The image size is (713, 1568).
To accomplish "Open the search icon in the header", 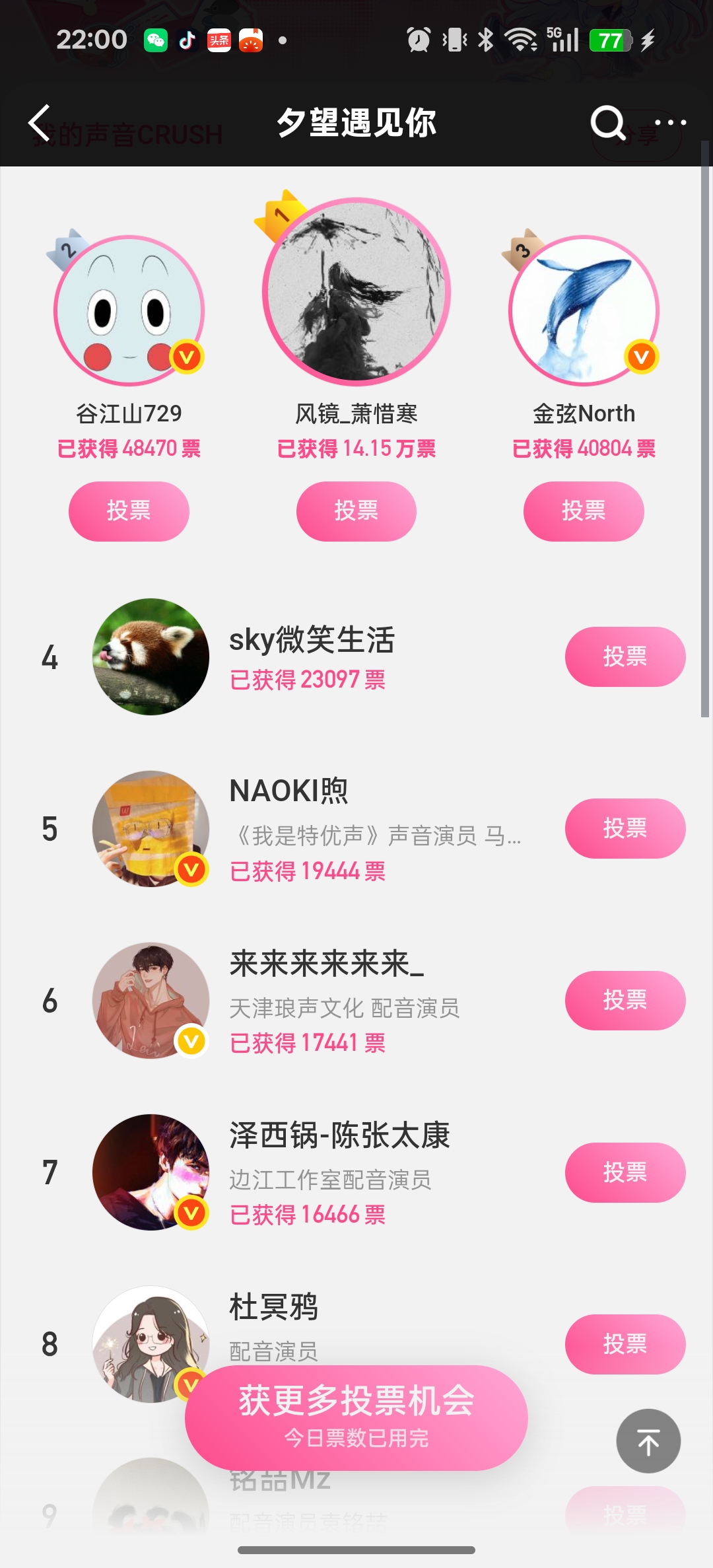I will (x=607, y=123).
